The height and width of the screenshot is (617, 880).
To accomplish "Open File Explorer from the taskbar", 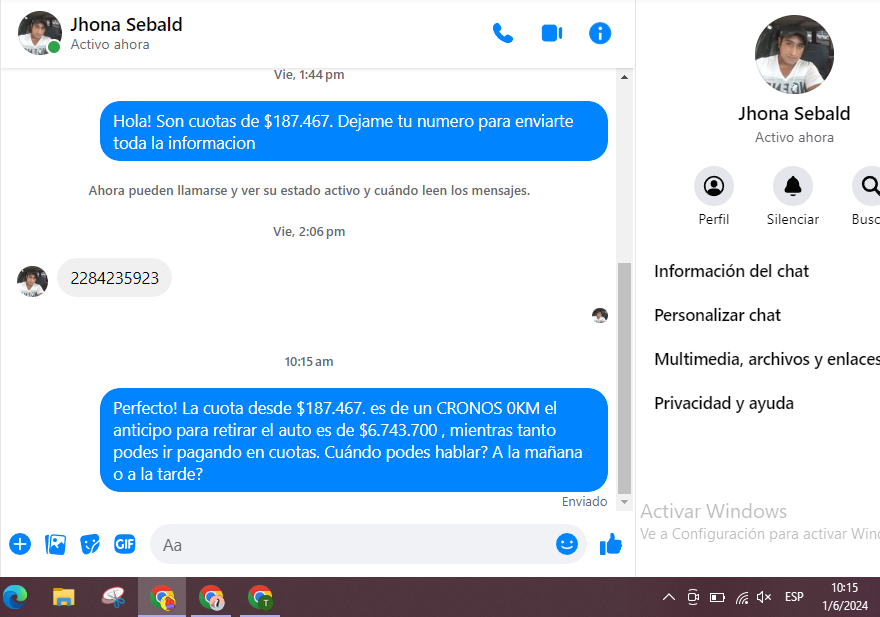I will (x=64, y=597).
